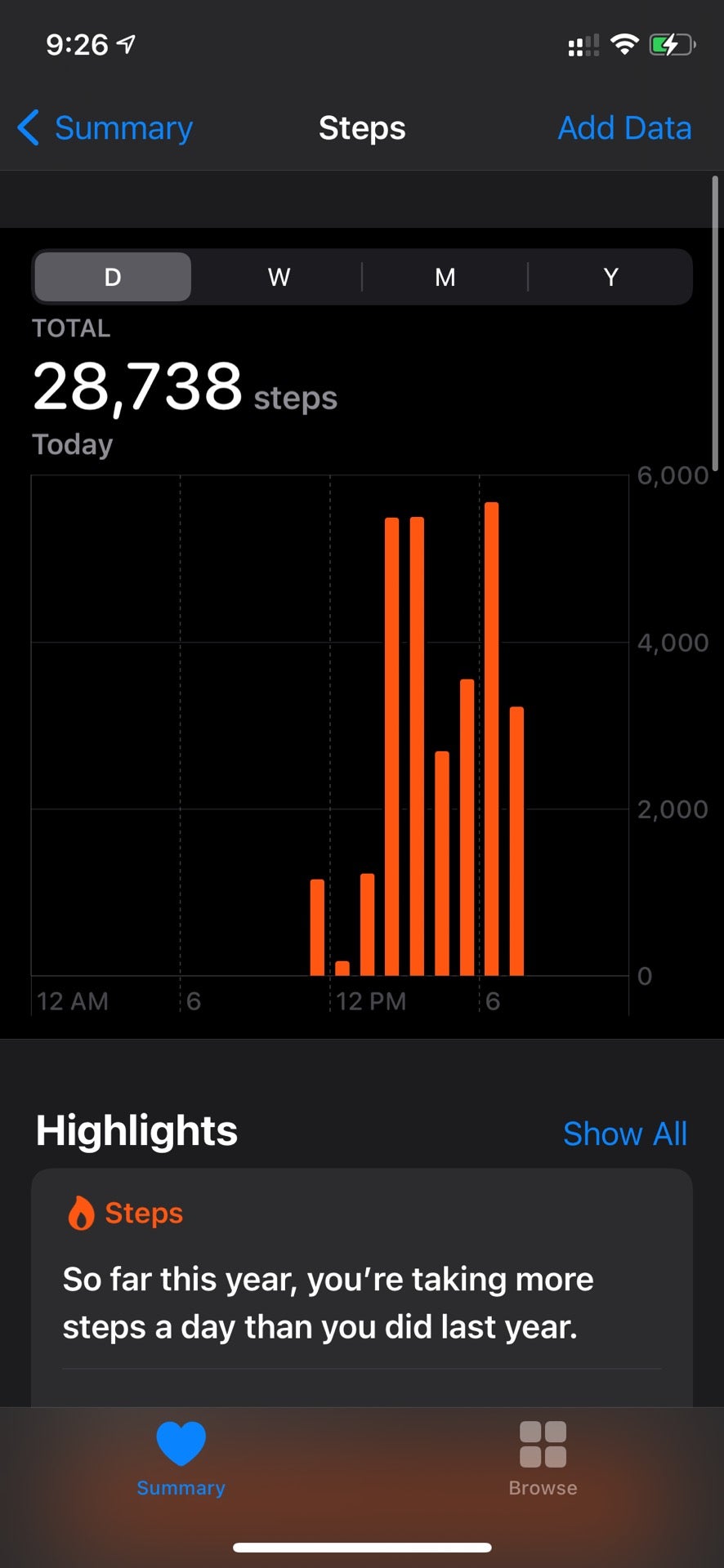Tap Add Data in the header

pos(624,128)
